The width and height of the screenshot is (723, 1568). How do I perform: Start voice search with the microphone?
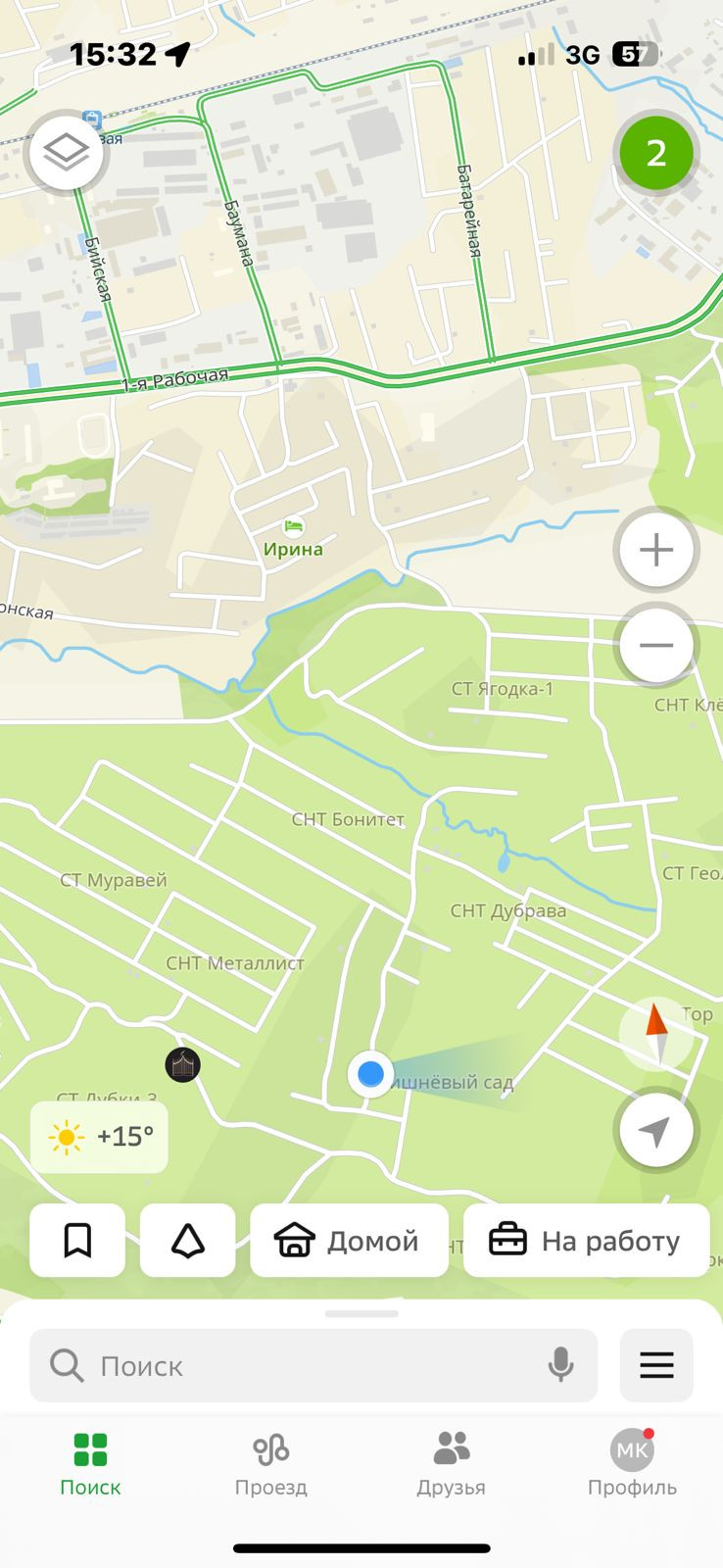[560, 1365]
